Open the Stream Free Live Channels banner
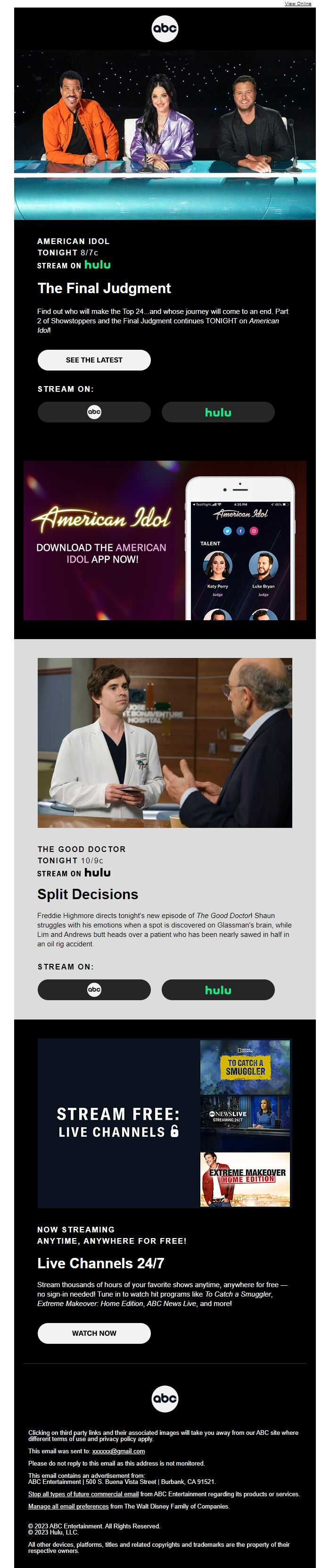Viewport: 330px width, 1568px height. [x=165, y=1123]
